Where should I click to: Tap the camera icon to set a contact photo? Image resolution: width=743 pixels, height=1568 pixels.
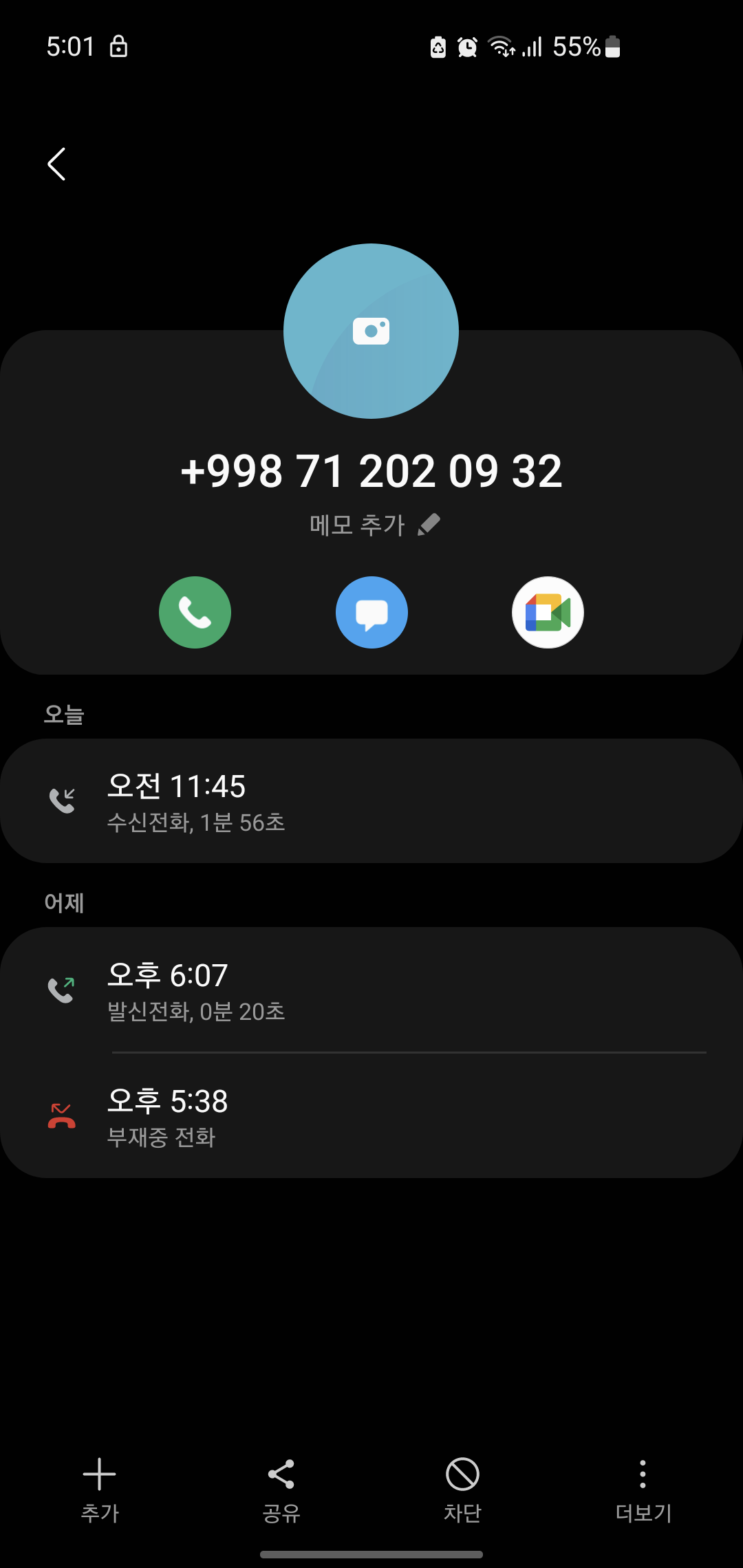pos(371,331)
